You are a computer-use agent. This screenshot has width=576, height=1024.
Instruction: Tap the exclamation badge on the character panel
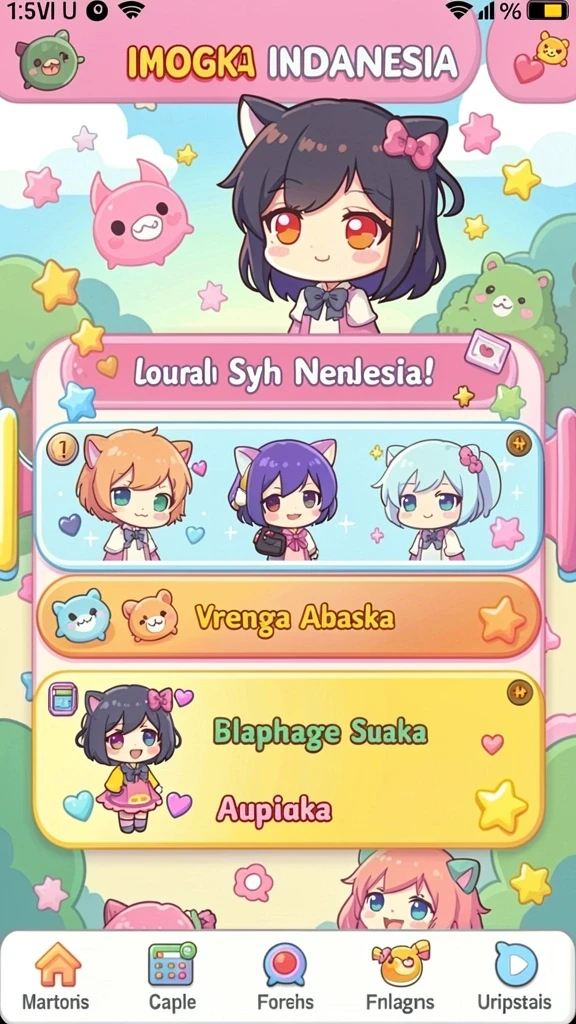click(63, 449)
